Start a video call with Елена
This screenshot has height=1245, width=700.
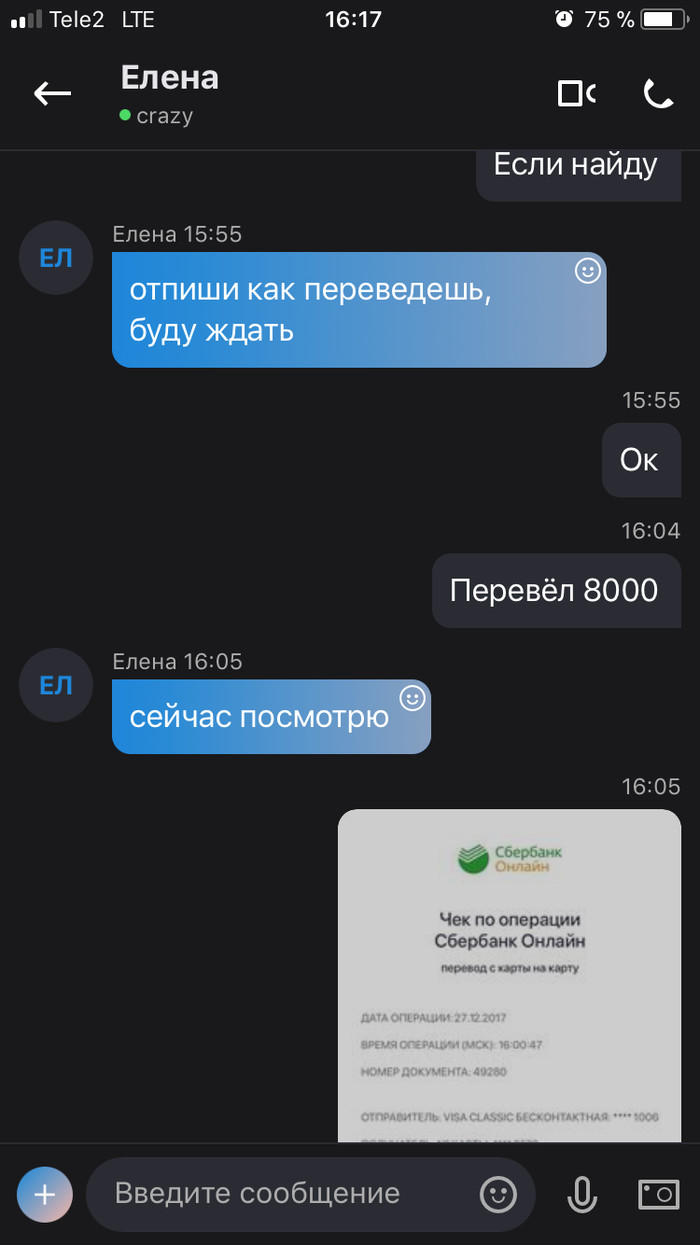[x=576, y=94]
